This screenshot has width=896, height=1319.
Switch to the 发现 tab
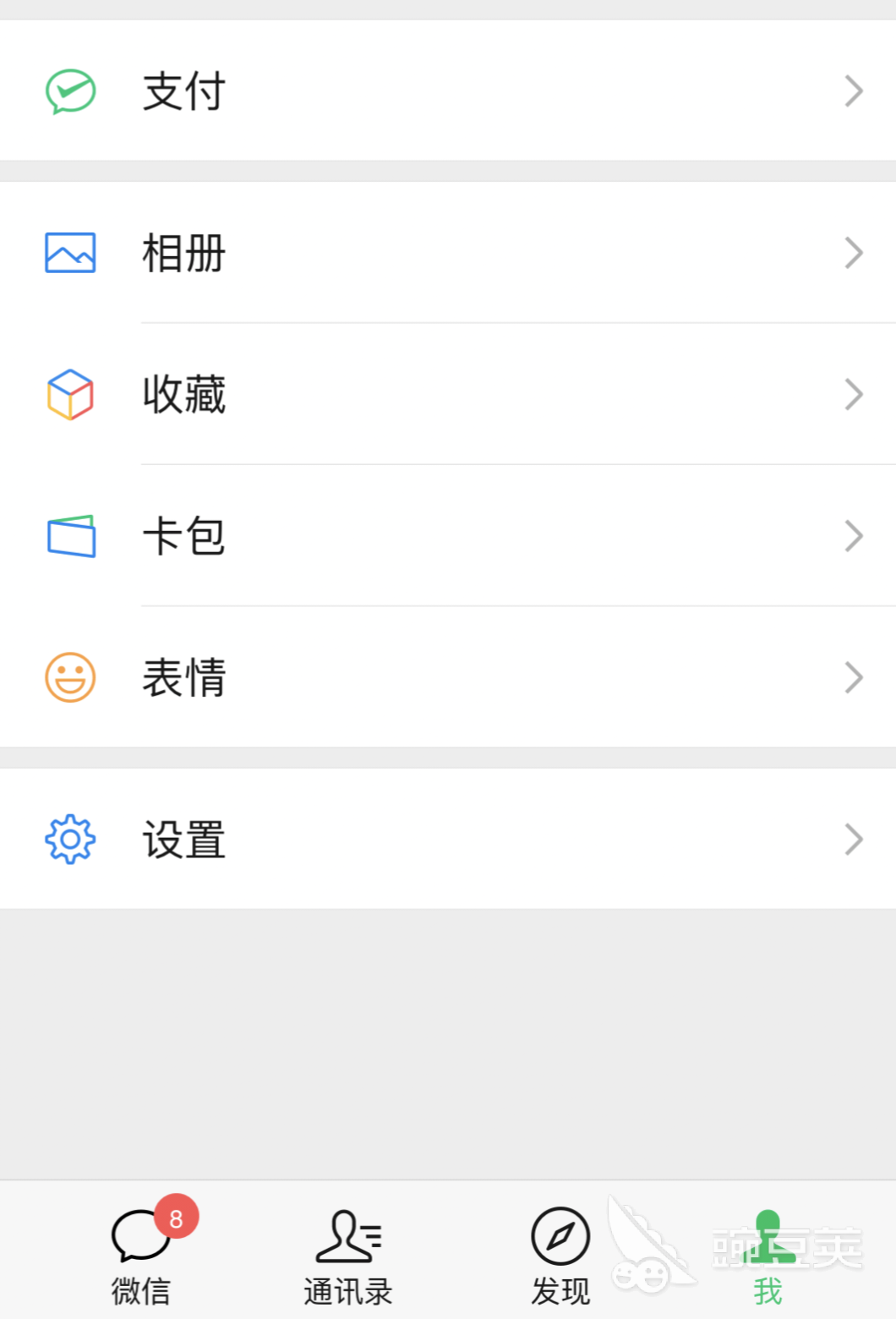pos(560,1256)
